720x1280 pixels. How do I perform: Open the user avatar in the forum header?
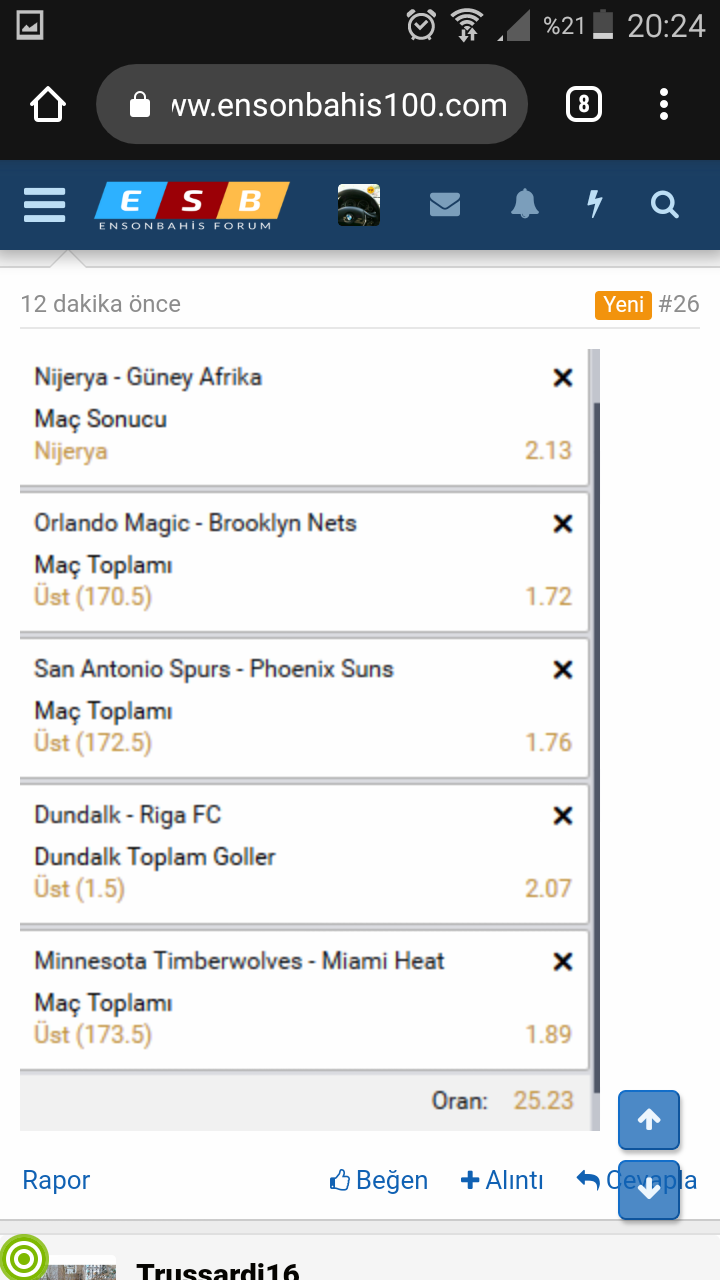pyautogui.click(x=358, y=205)
